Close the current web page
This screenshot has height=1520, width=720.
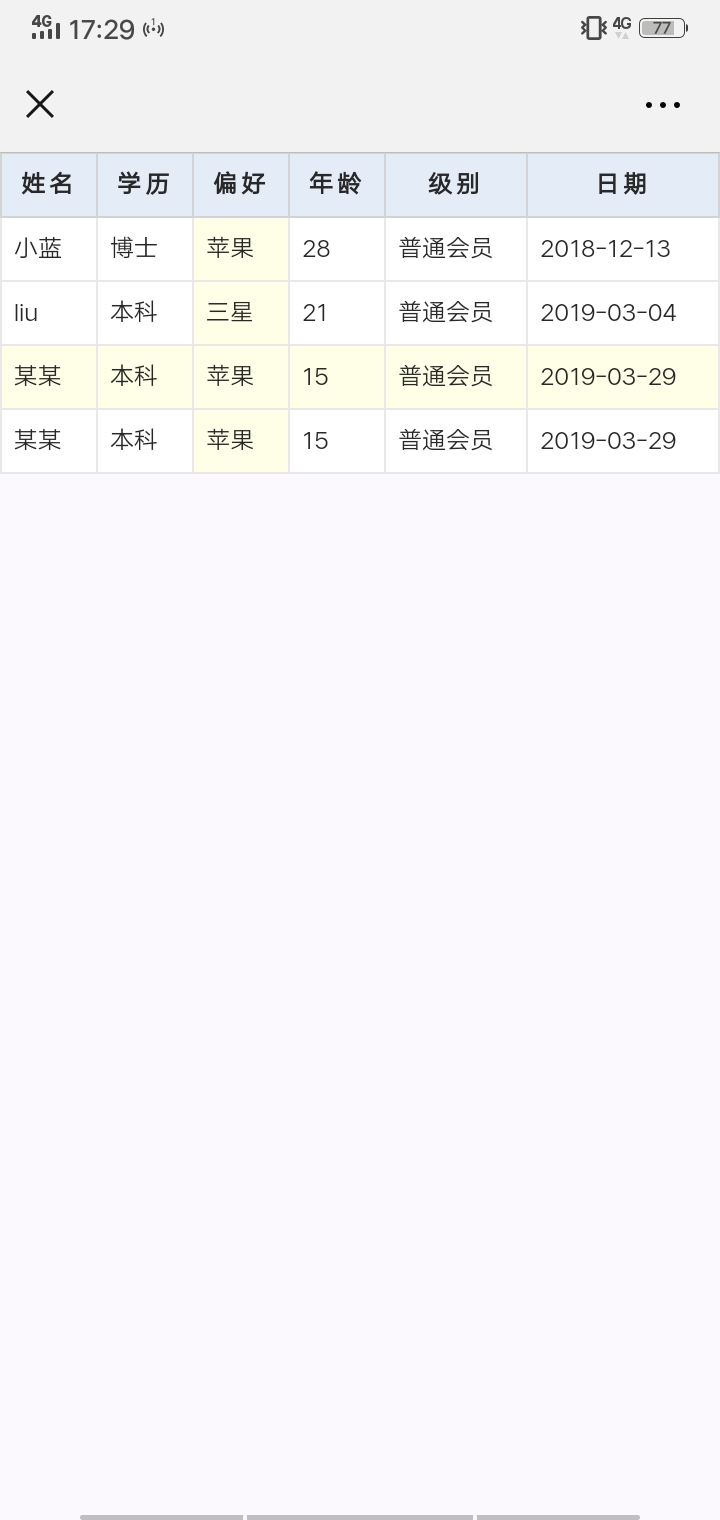tap(40, 104)
